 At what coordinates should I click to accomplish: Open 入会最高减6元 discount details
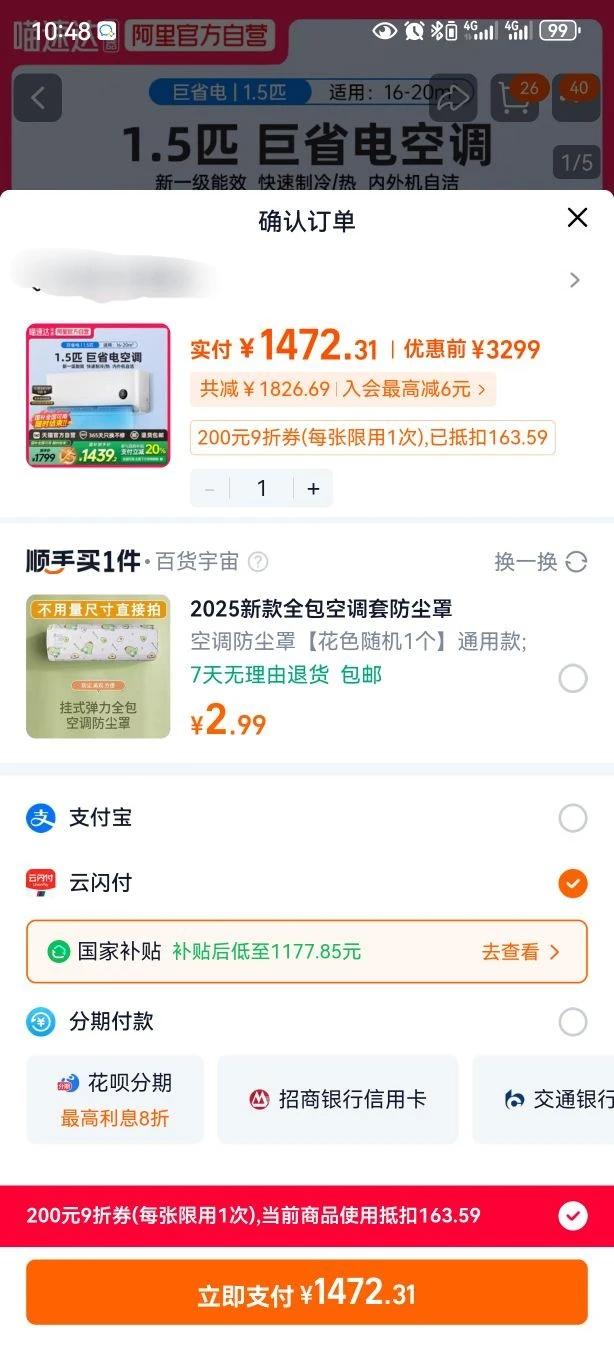[x=414, y=389]
